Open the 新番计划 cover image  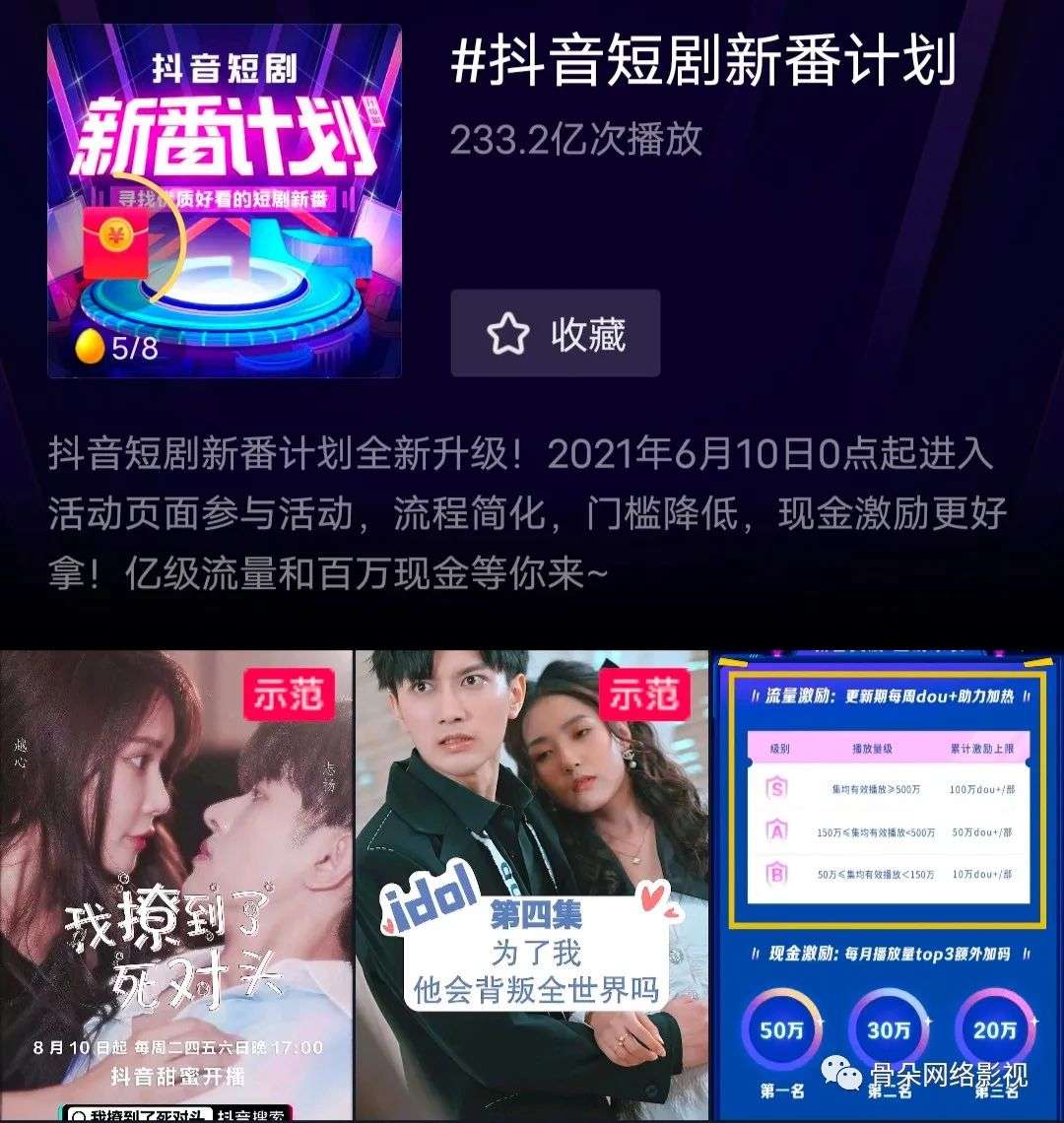pos(225,201)
